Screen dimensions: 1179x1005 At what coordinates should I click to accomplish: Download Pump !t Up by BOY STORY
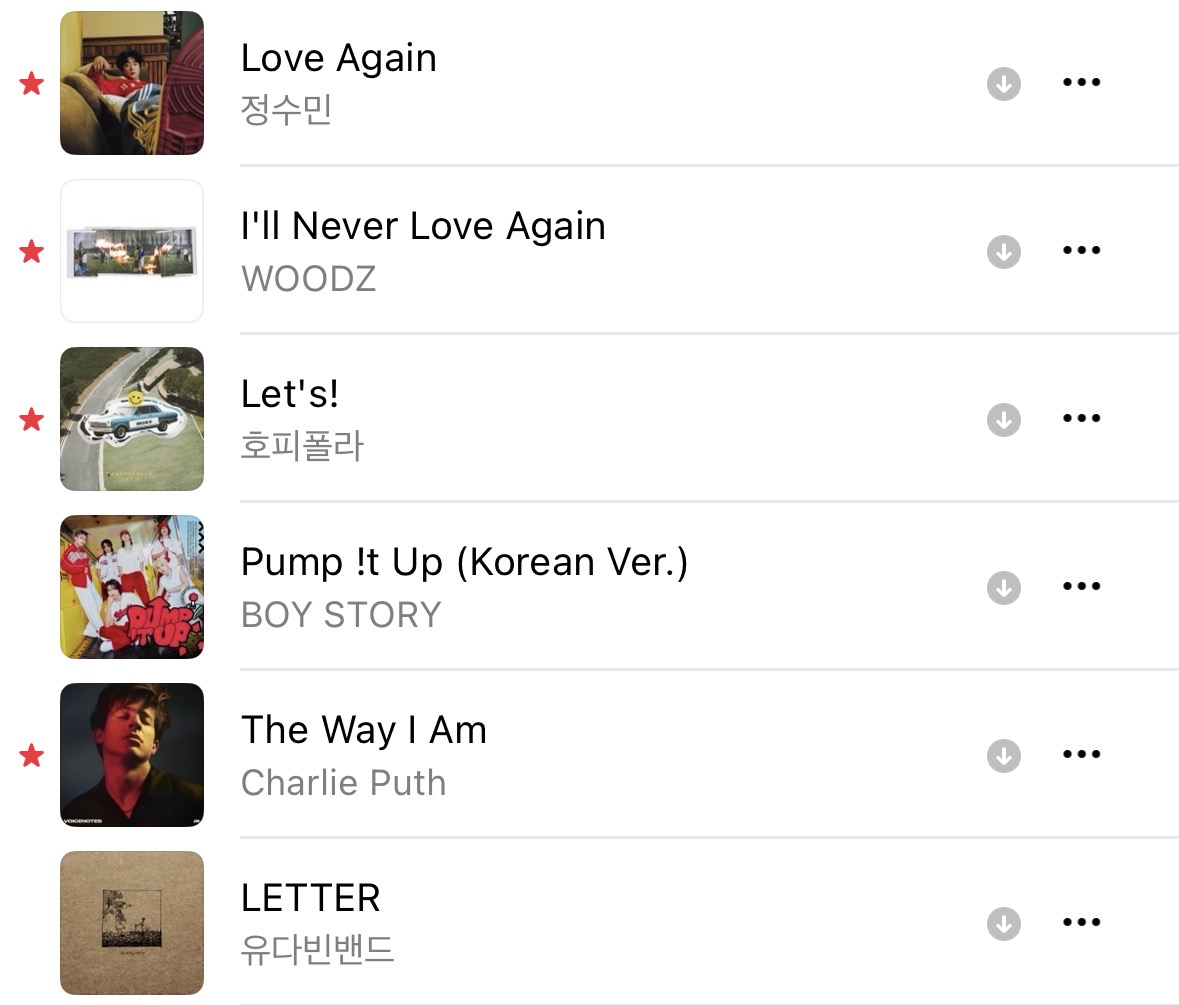1004,588
